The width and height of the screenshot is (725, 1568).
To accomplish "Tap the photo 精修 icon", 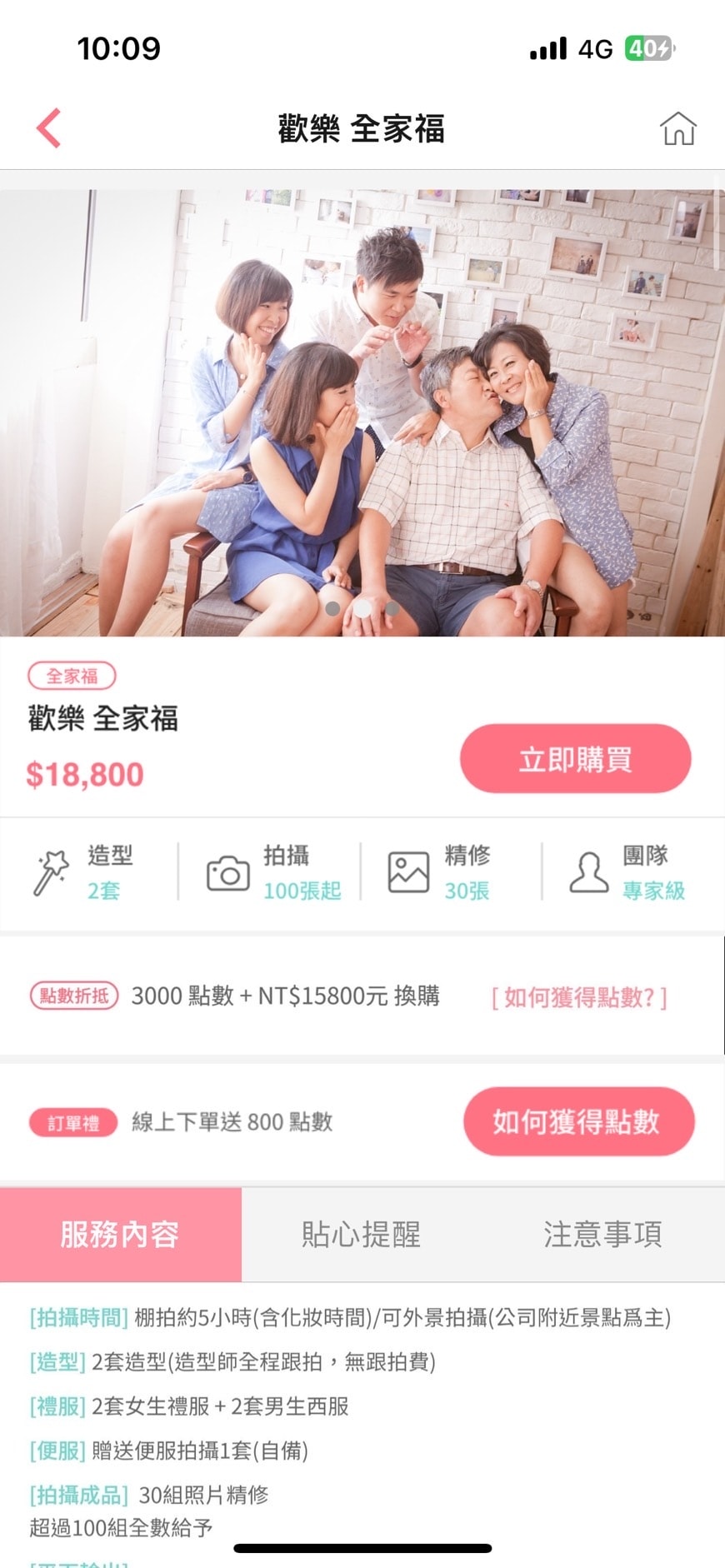I will click(409, 871).
